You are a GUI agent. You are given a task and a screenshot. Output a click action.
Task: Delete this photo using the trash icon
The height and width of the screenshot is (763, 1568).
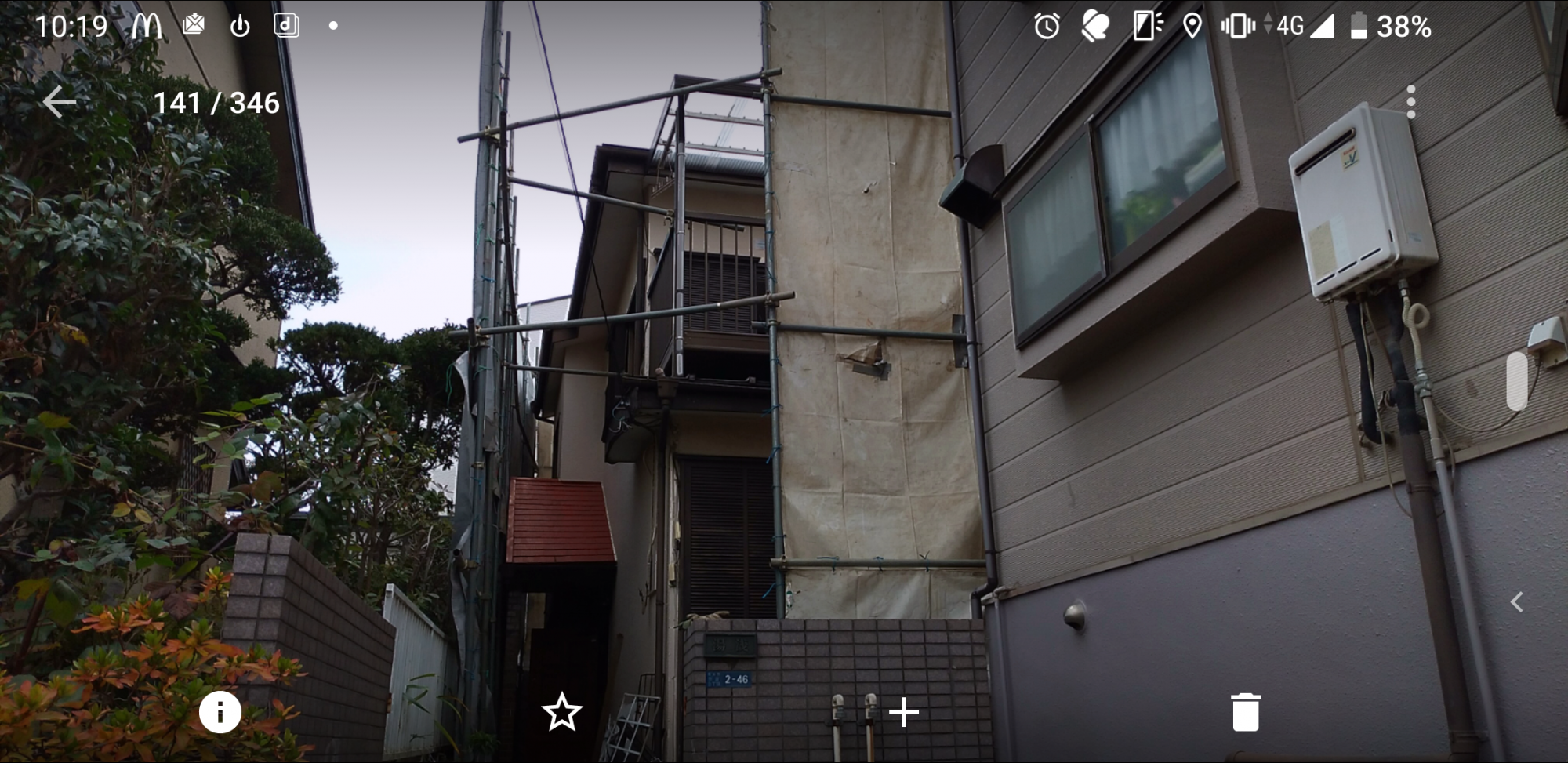pos(1245,712)
